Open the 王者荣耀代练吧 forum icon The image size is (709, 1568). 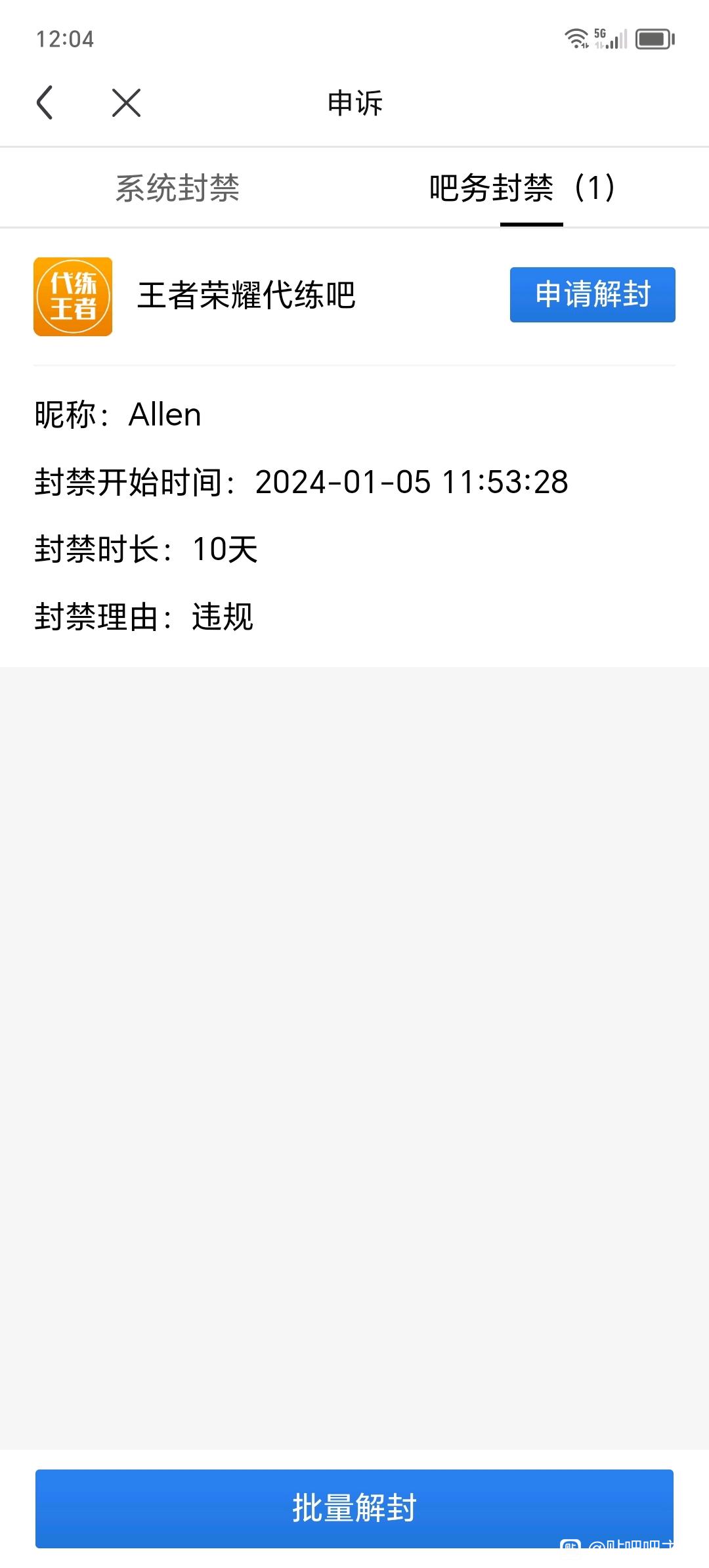(73, 297)
